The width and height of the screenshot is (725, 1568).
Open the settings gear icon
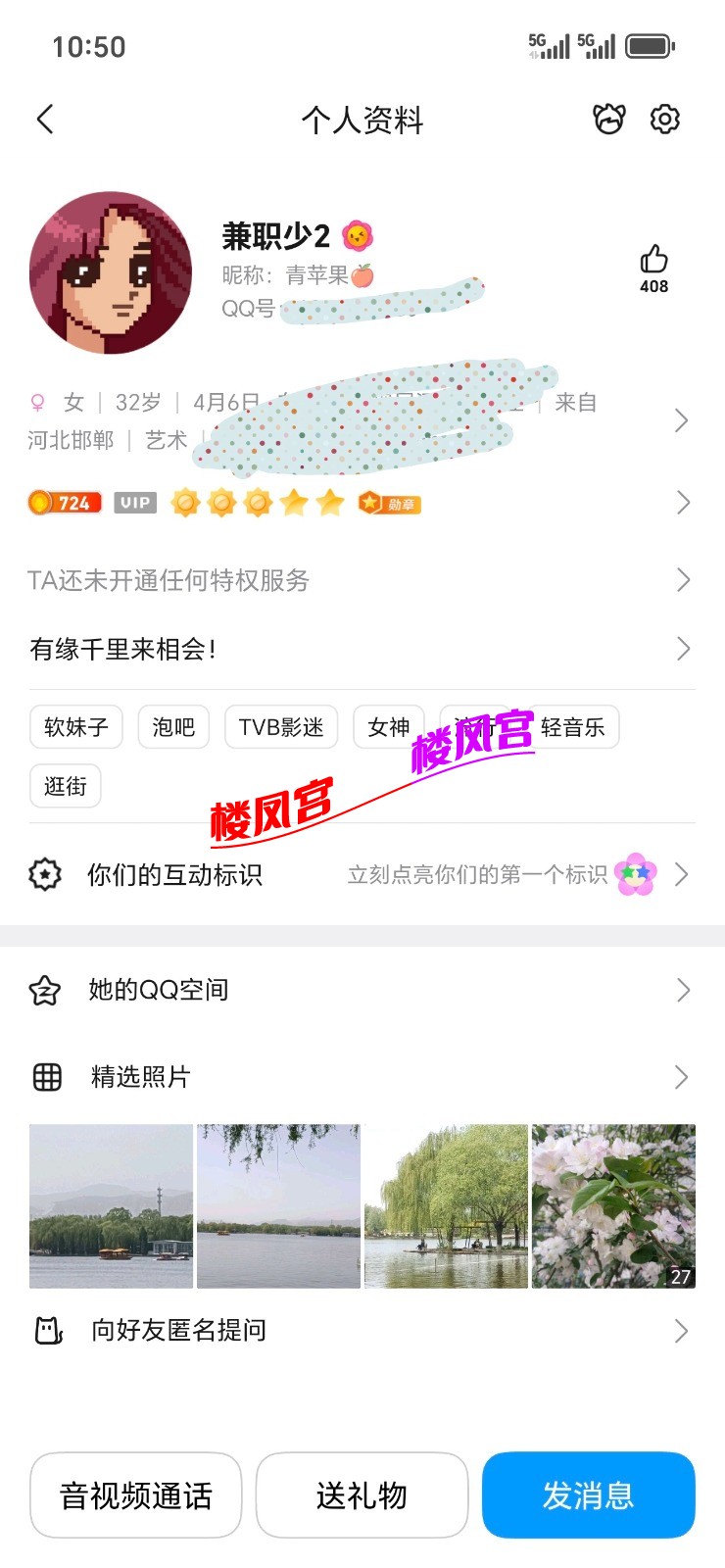pos(664,119)
